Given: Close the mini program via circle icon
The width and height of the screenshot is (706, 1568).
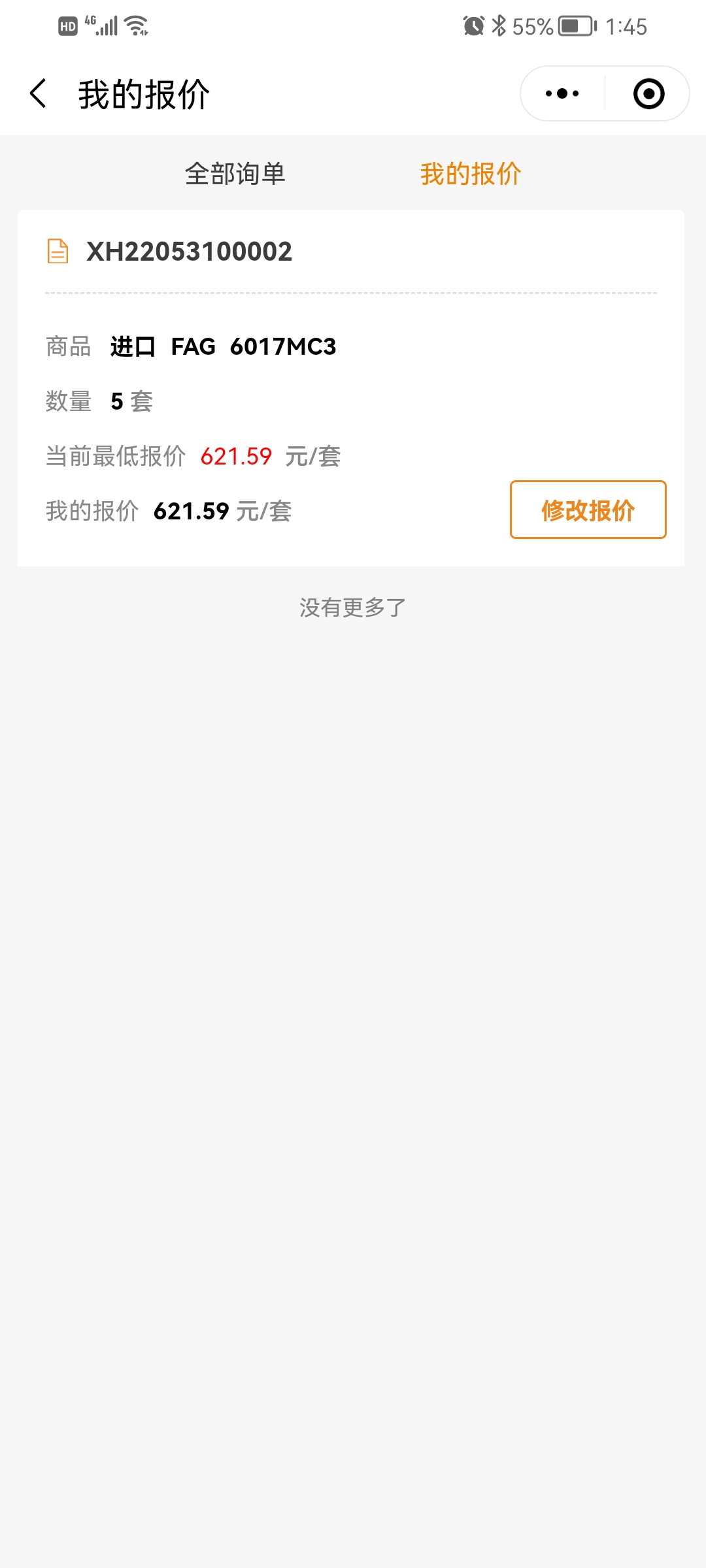Looking at the screenshot, I should tap(648, 93).
